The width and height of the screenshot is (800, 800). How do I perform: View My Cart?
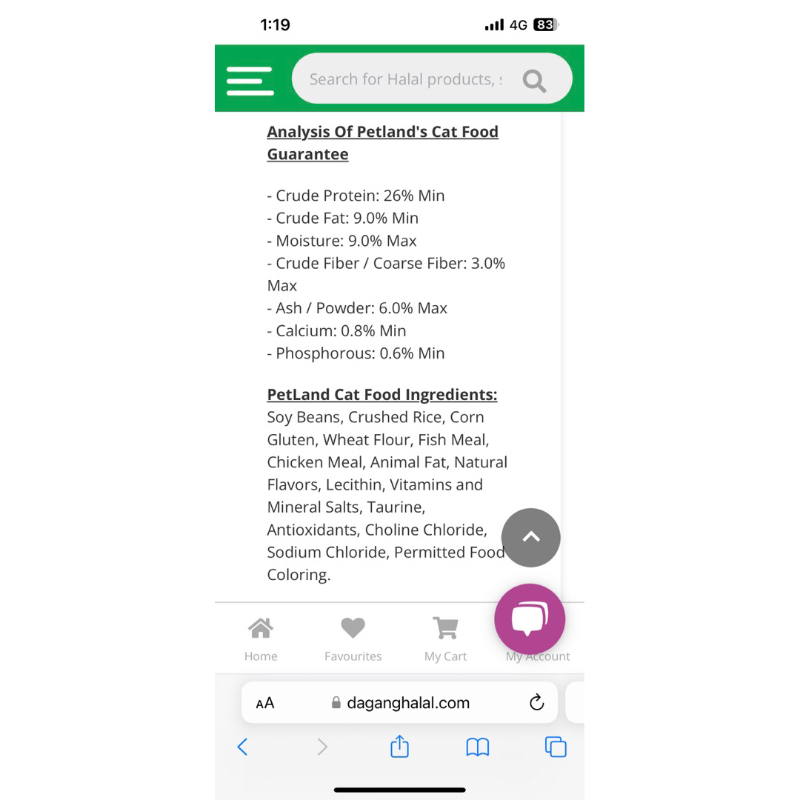coord(445,639)
